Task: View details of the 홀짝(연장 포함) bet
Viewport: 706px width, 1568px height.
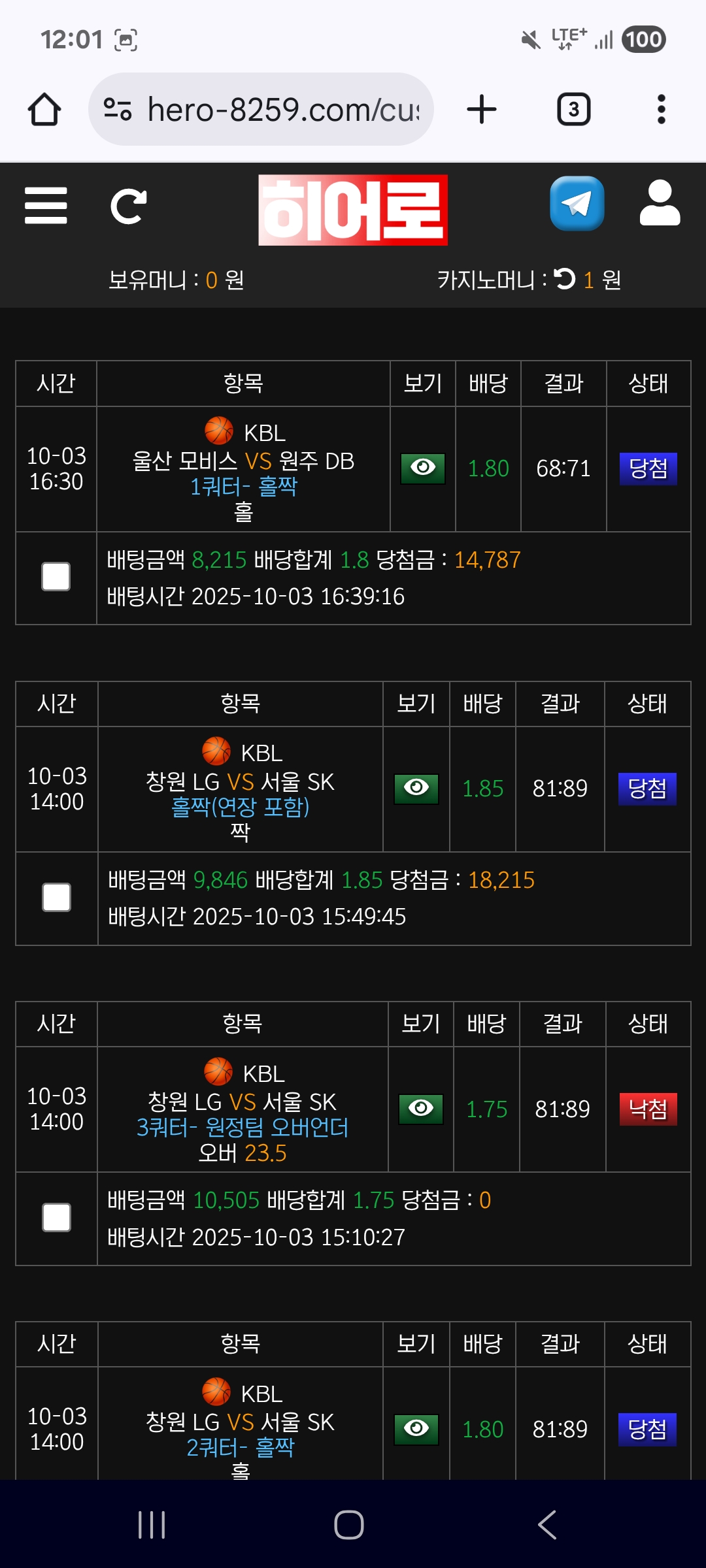Action: 416,789
